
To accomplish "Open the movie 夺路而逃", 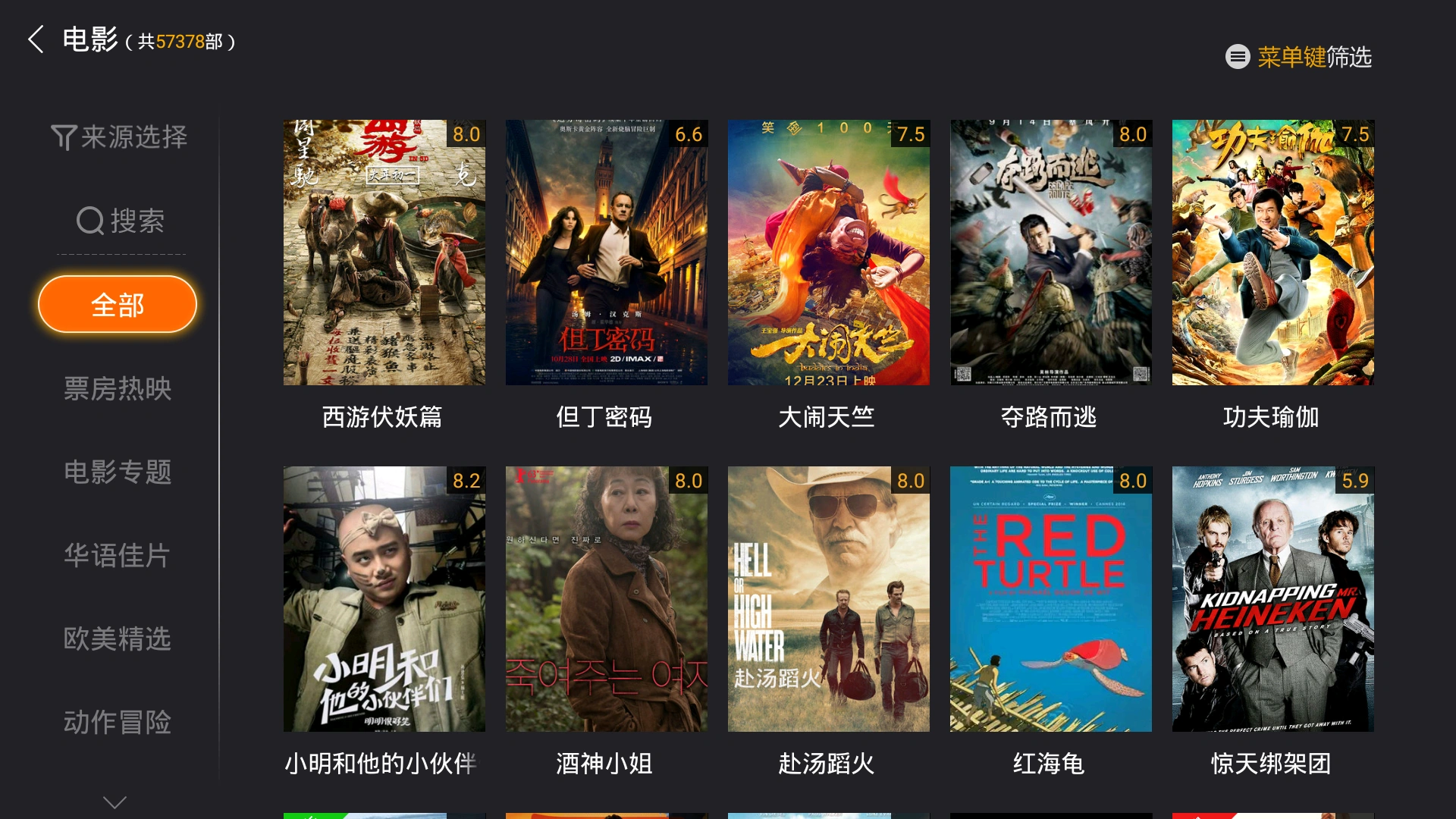I will coord(1050,253).
